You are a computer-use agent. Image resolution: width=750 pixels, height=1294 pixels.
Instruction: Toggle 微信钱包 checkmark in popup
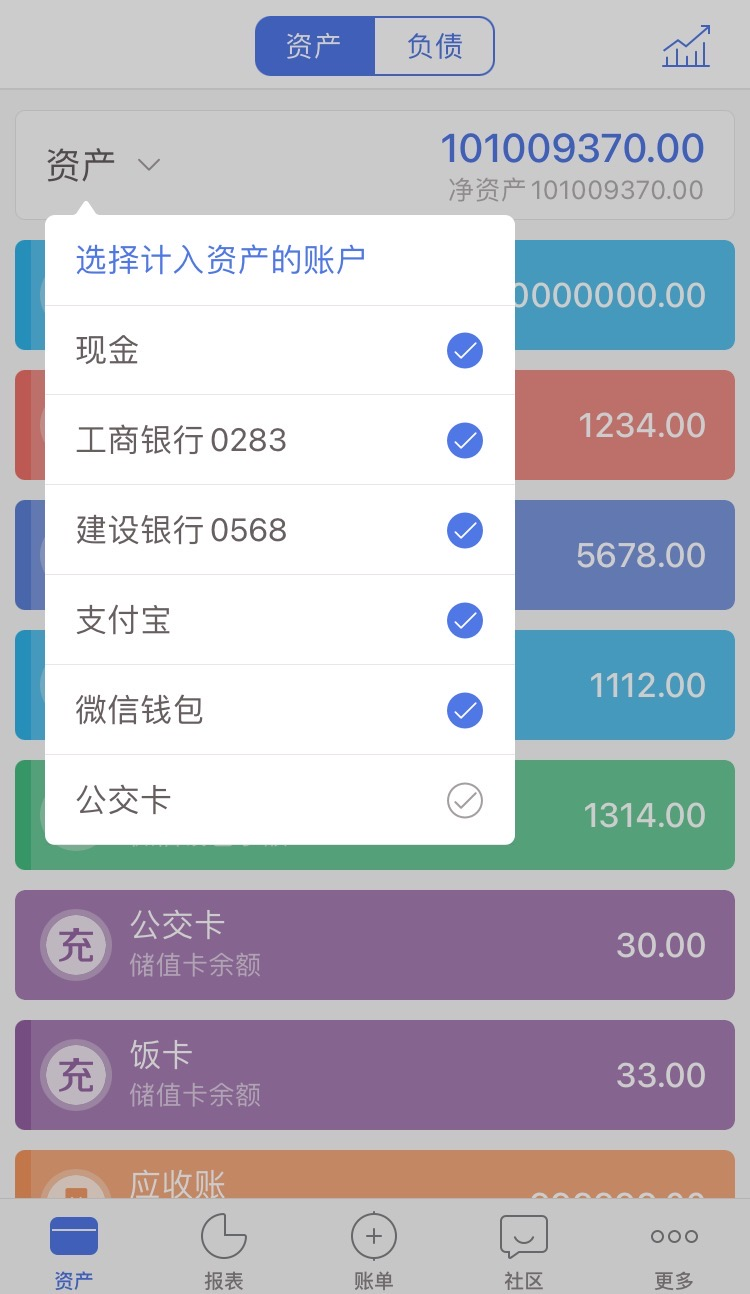[463, 710]
